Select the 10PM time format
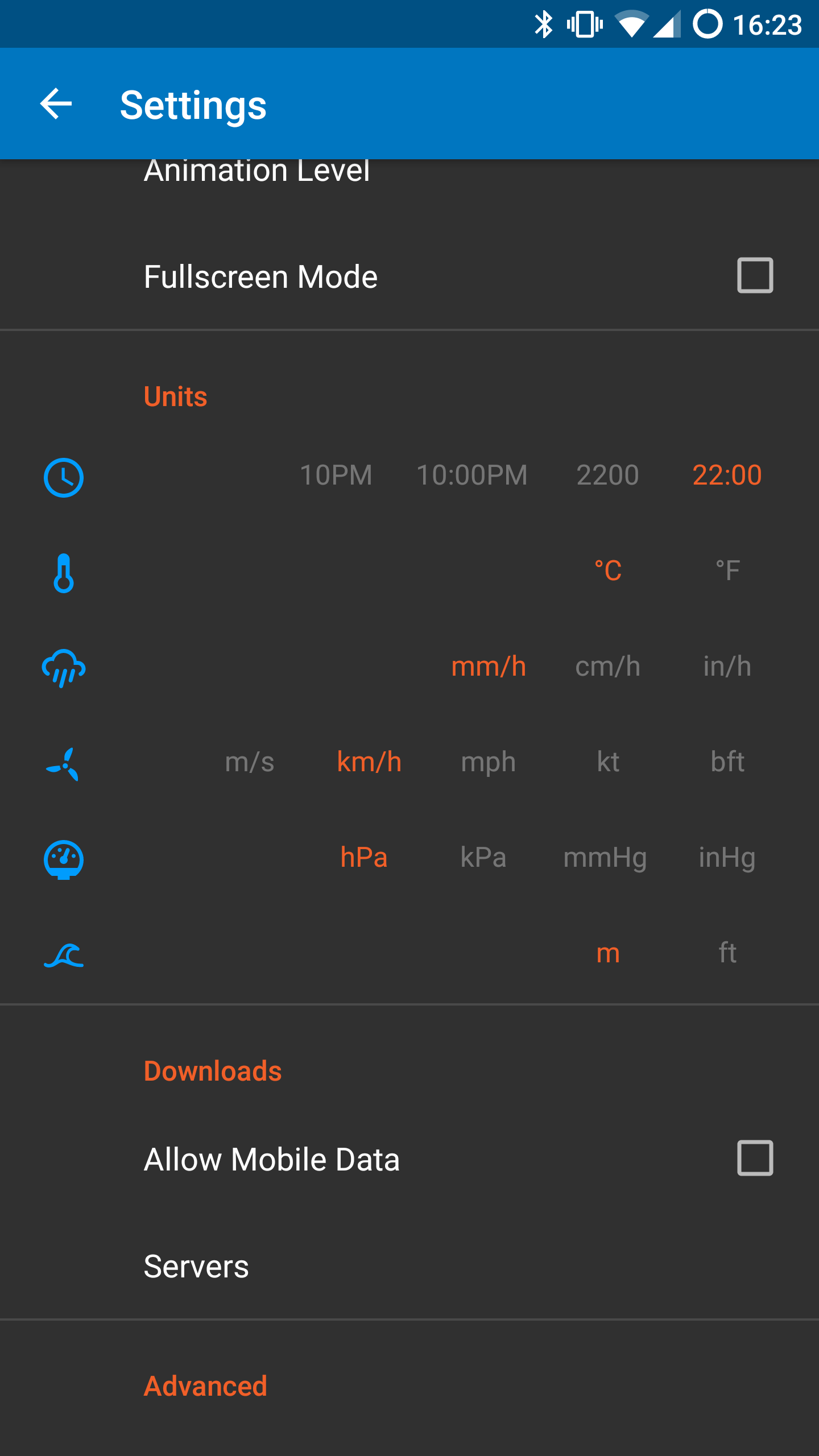This screenshot has width=819, height=1456. [336, 475]
